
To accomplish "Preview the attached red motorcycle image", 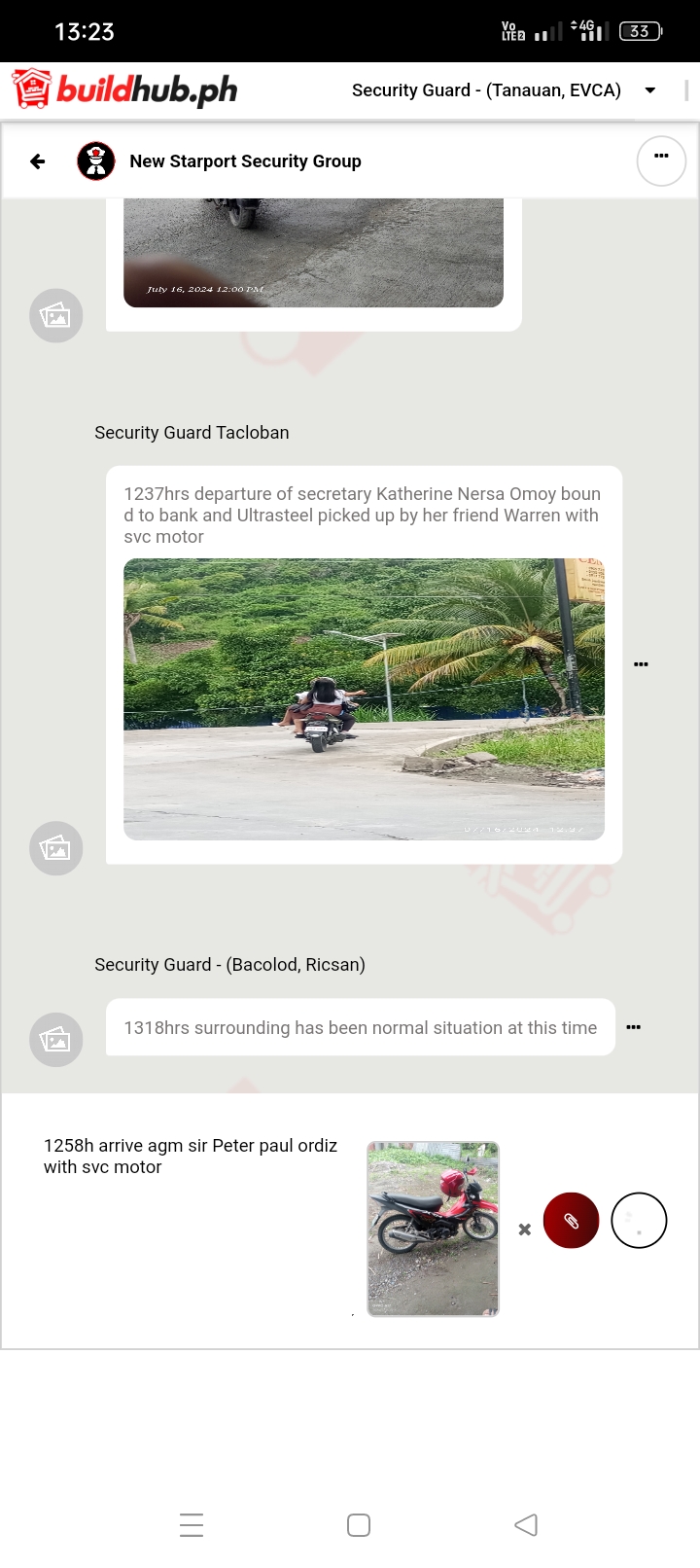I will point(433,1229).
